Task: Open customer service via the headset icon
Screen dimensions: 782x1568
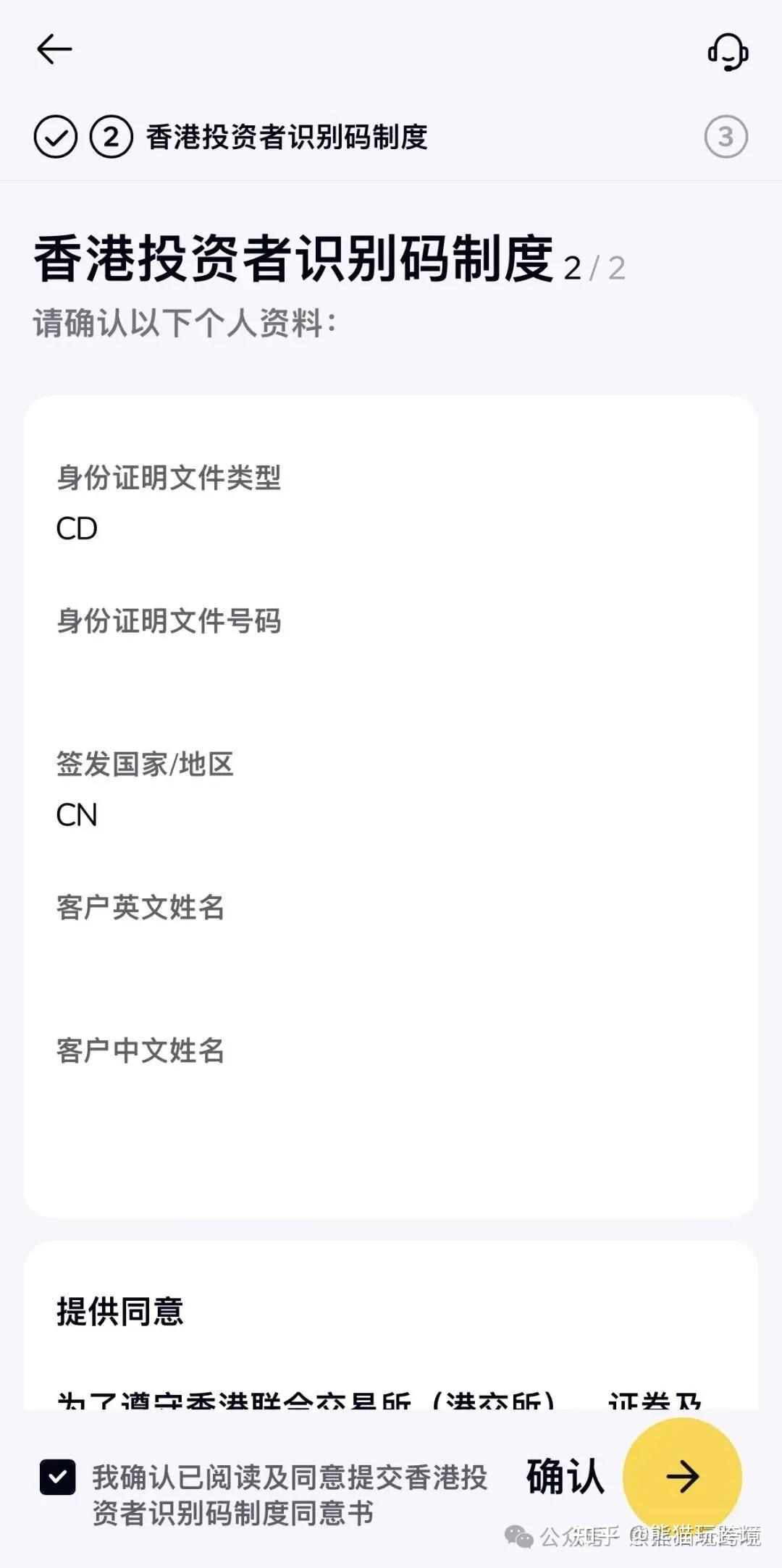Action: point(728,52)
